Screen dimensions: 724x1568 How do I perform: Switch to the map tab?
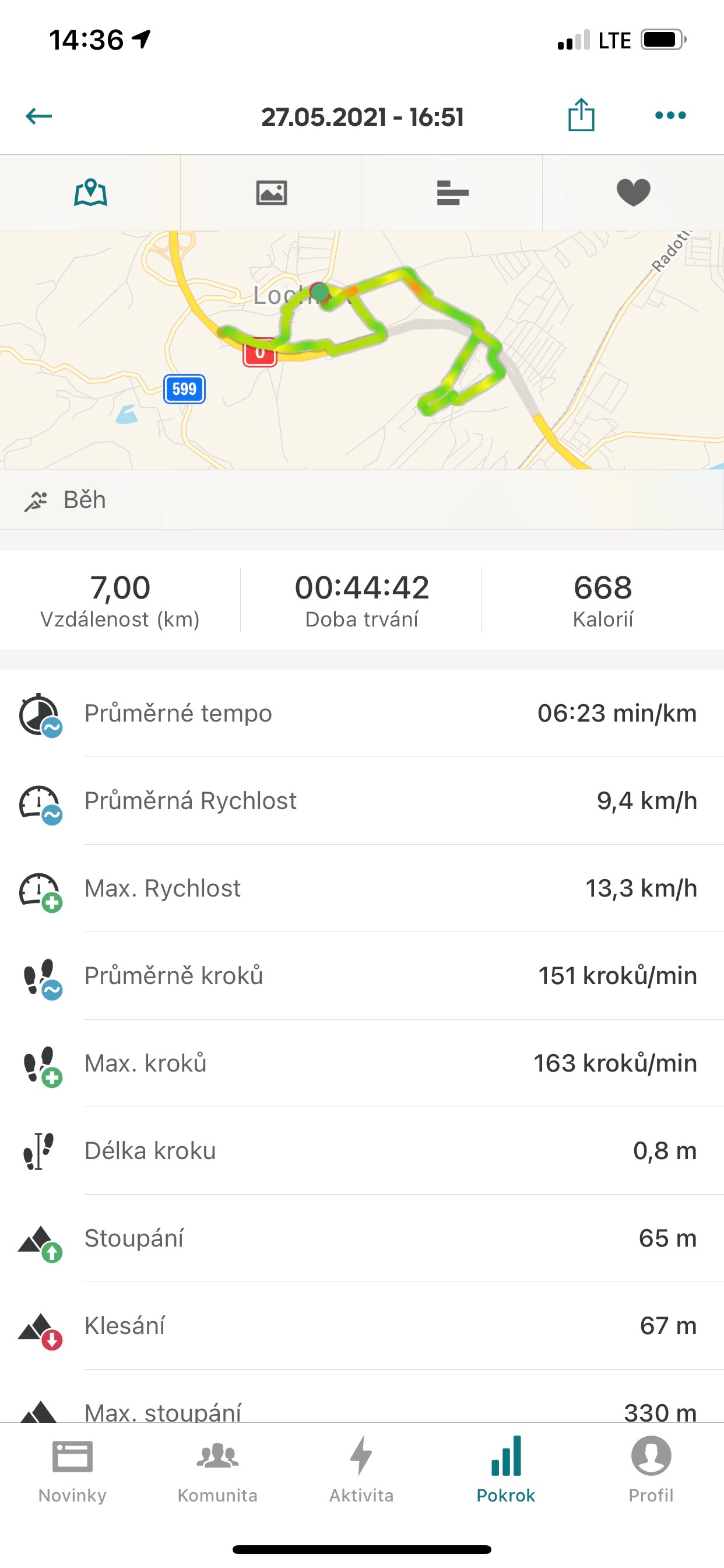(x=91, y=193)
